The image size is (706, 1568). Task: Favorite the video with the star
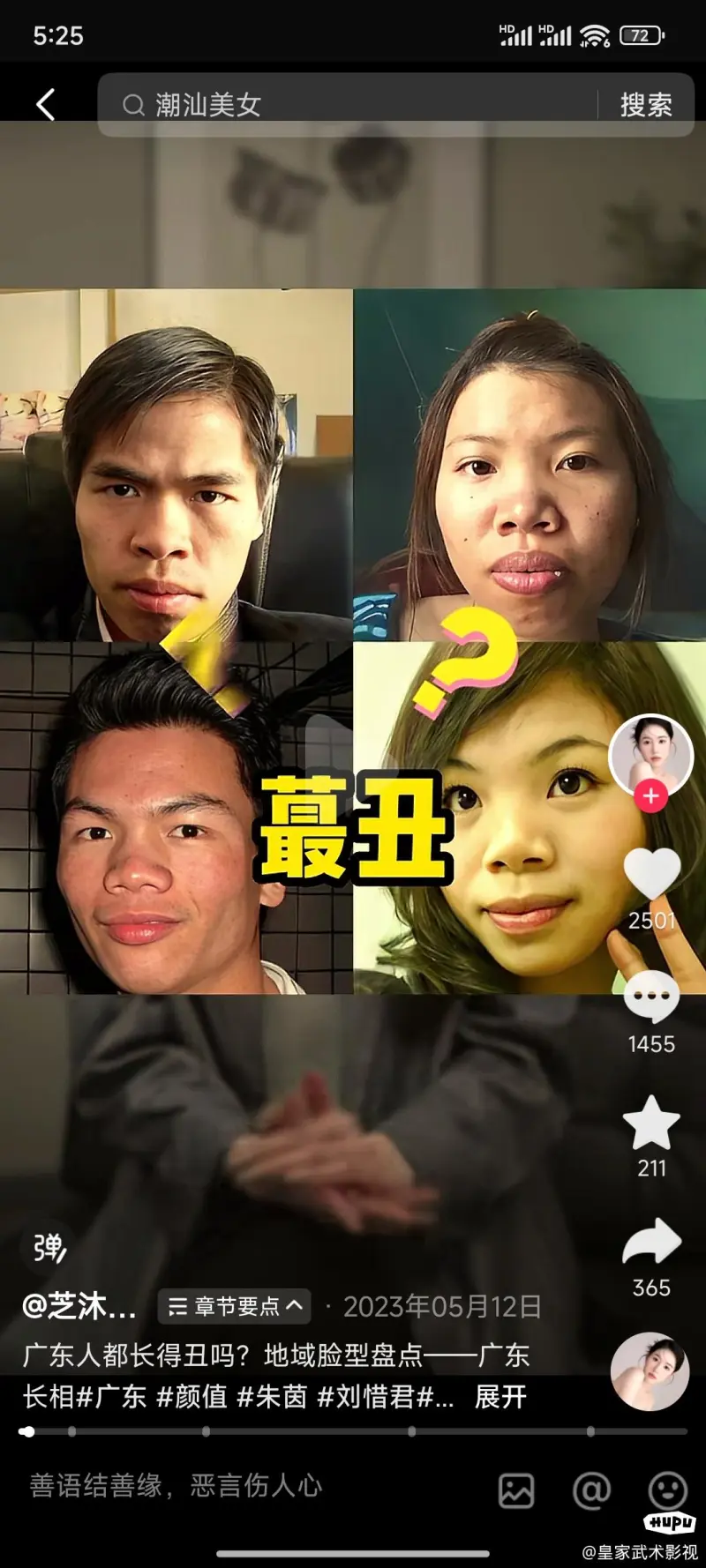point(651,1124)
